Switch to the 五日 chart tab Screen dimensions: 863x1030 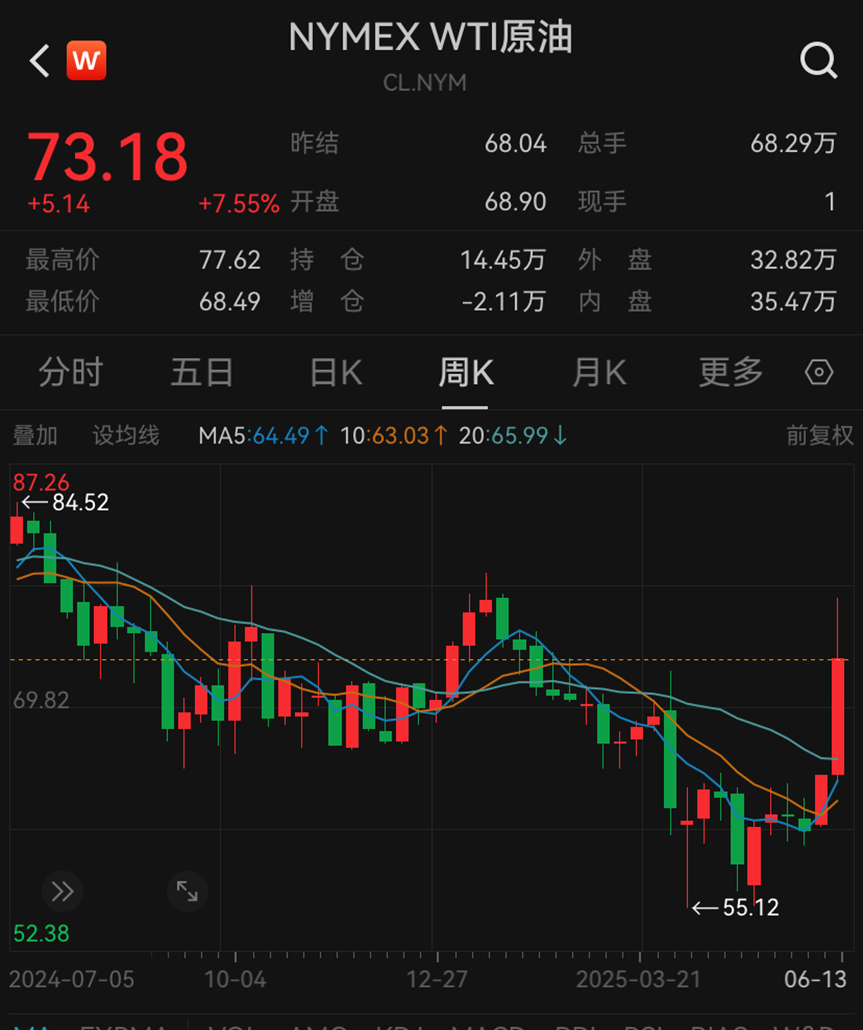pyautogui.click(x=201, y=373)
